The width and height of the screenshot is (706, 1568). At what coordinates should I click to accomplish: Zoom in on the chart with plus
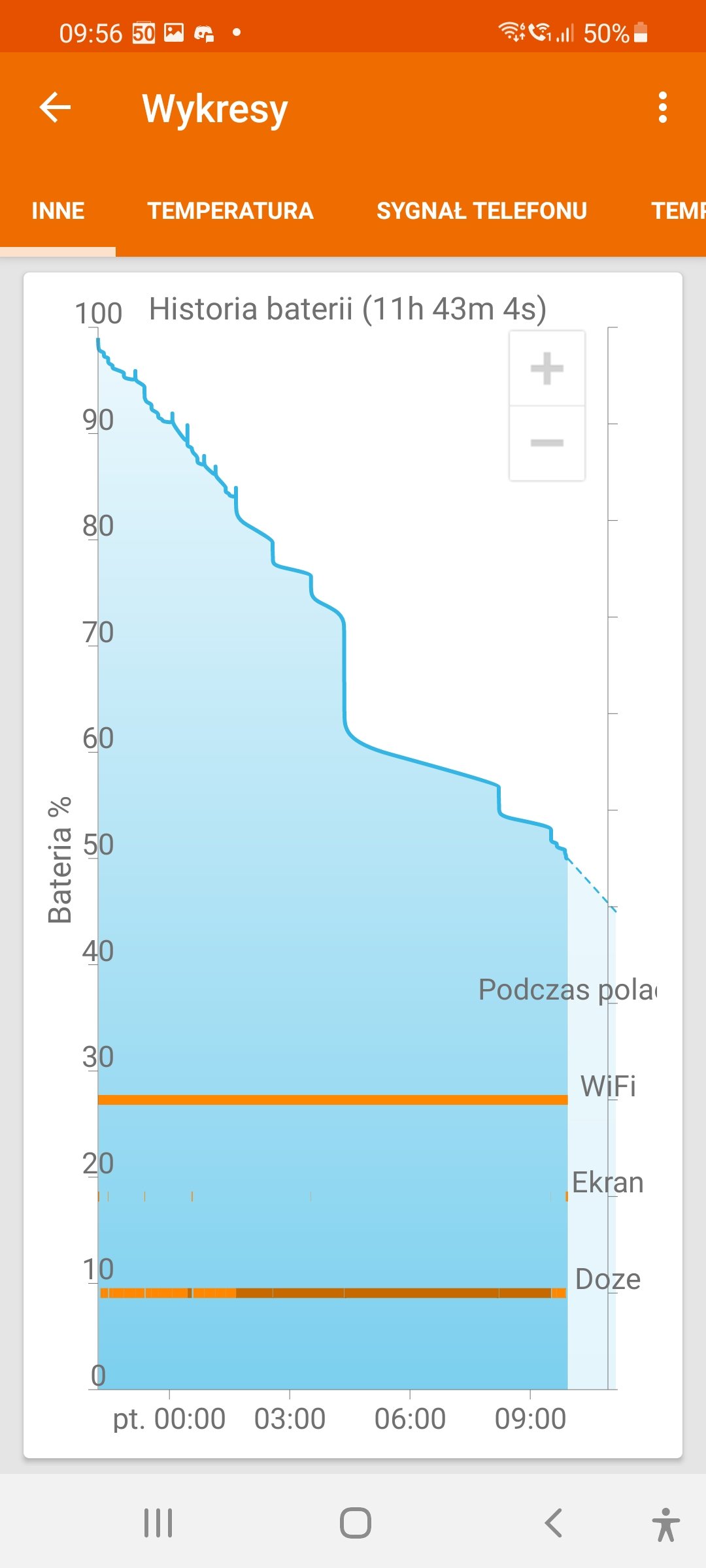pos(546,368)
